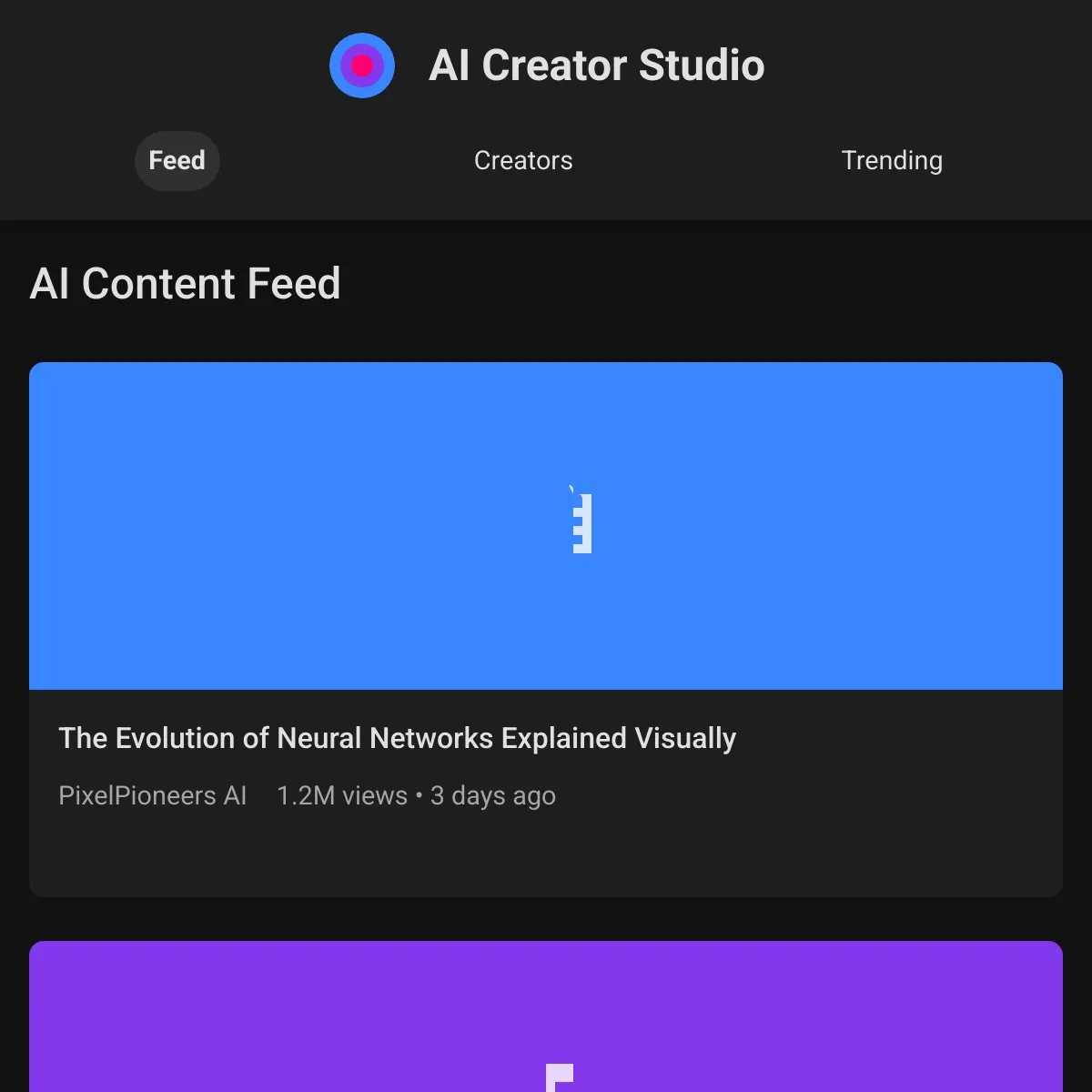Open the Neural Networks Explained Visually video
Viewport: 1092px width, 1092px height.
point(546,629)
